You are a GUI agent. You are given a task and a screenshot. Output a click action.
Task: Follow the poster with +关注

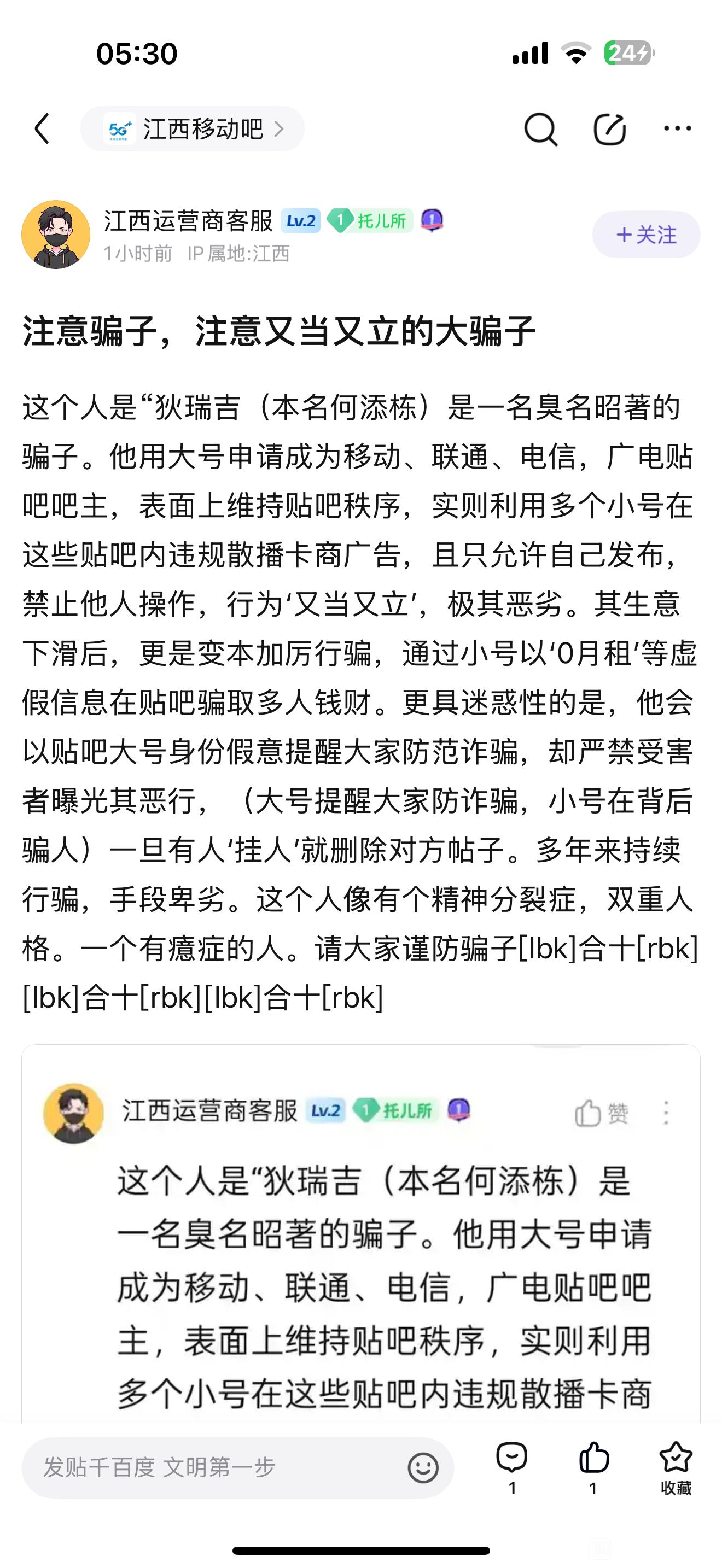click(646, 235)
